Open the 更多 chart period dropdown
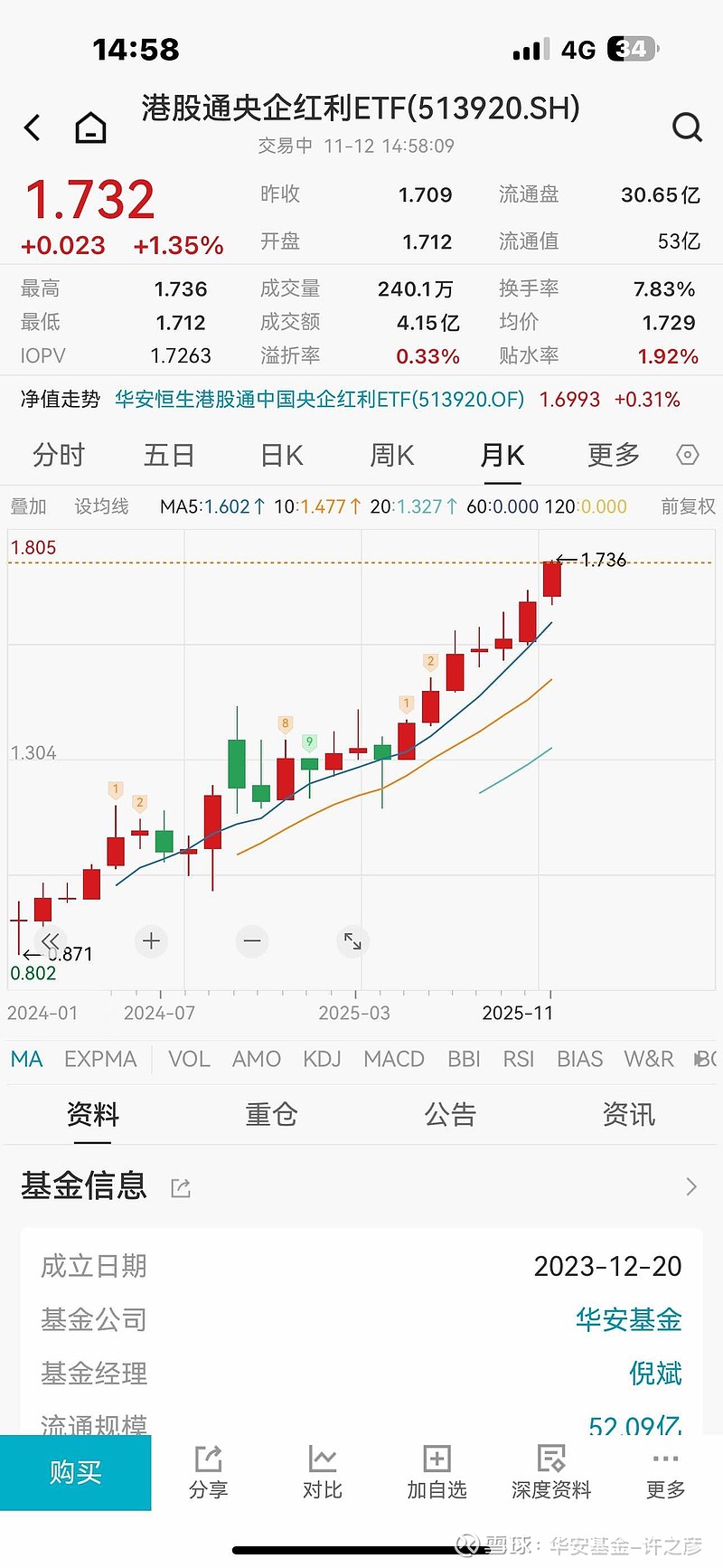The height and width of the screenshot is (1568, 723). [613, 456]
